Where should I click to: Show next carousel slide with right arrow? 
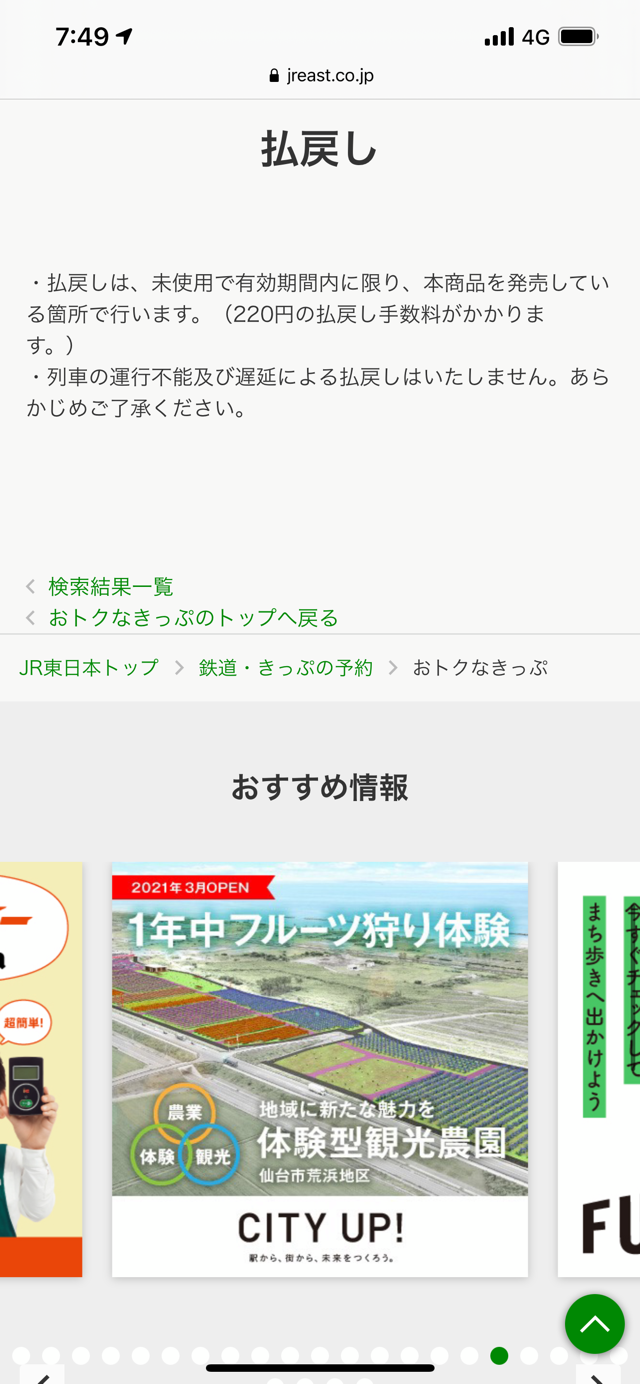point(597,1376)
